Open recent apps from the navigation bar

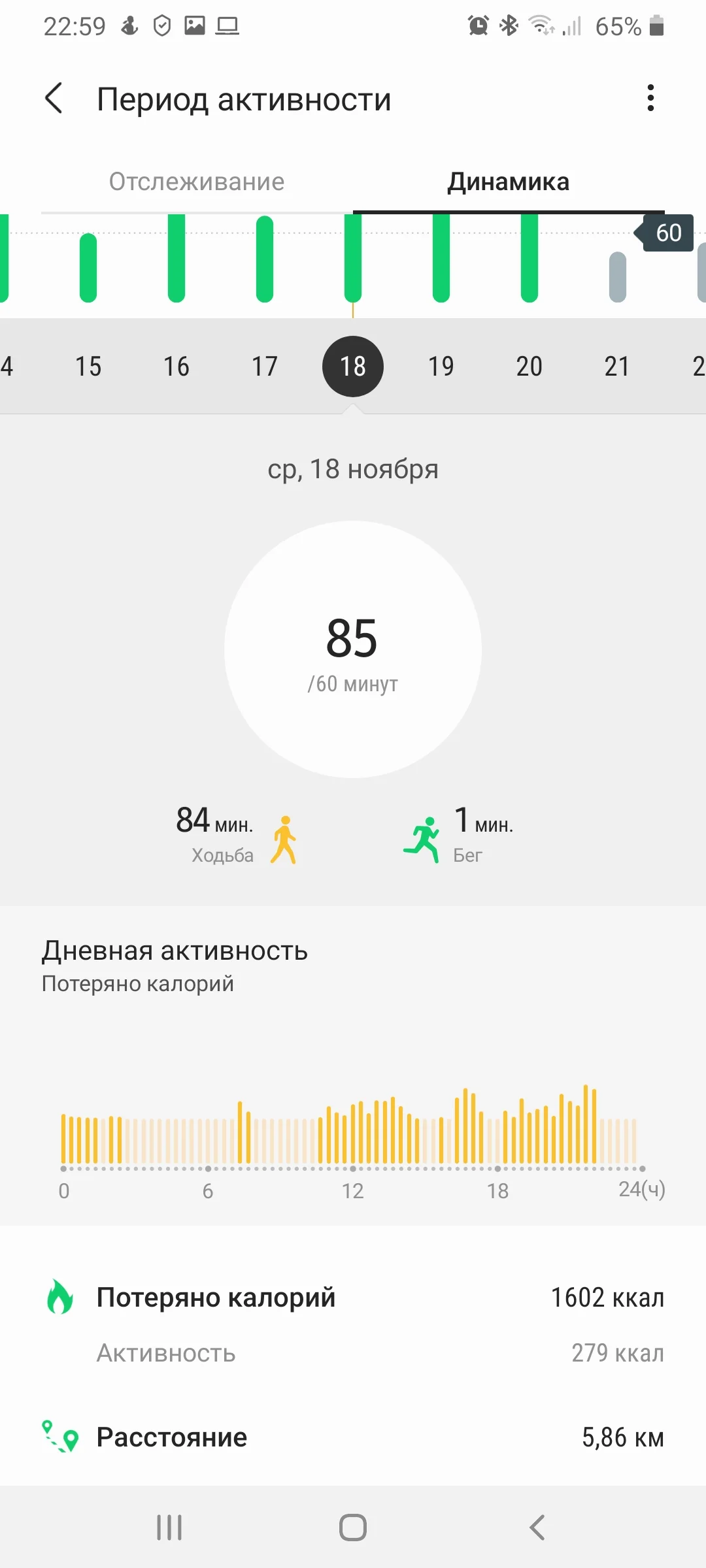pyautogui.click(x=169, y=1527)
